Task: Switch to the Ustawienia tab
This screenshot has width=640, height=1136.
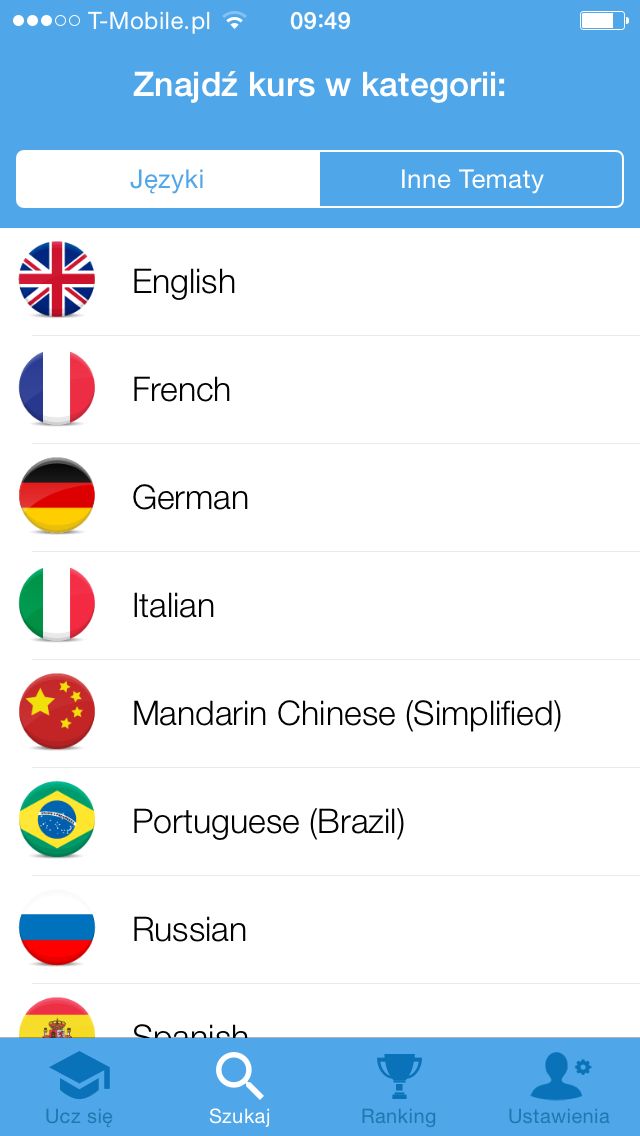Action: [559, 1088]
